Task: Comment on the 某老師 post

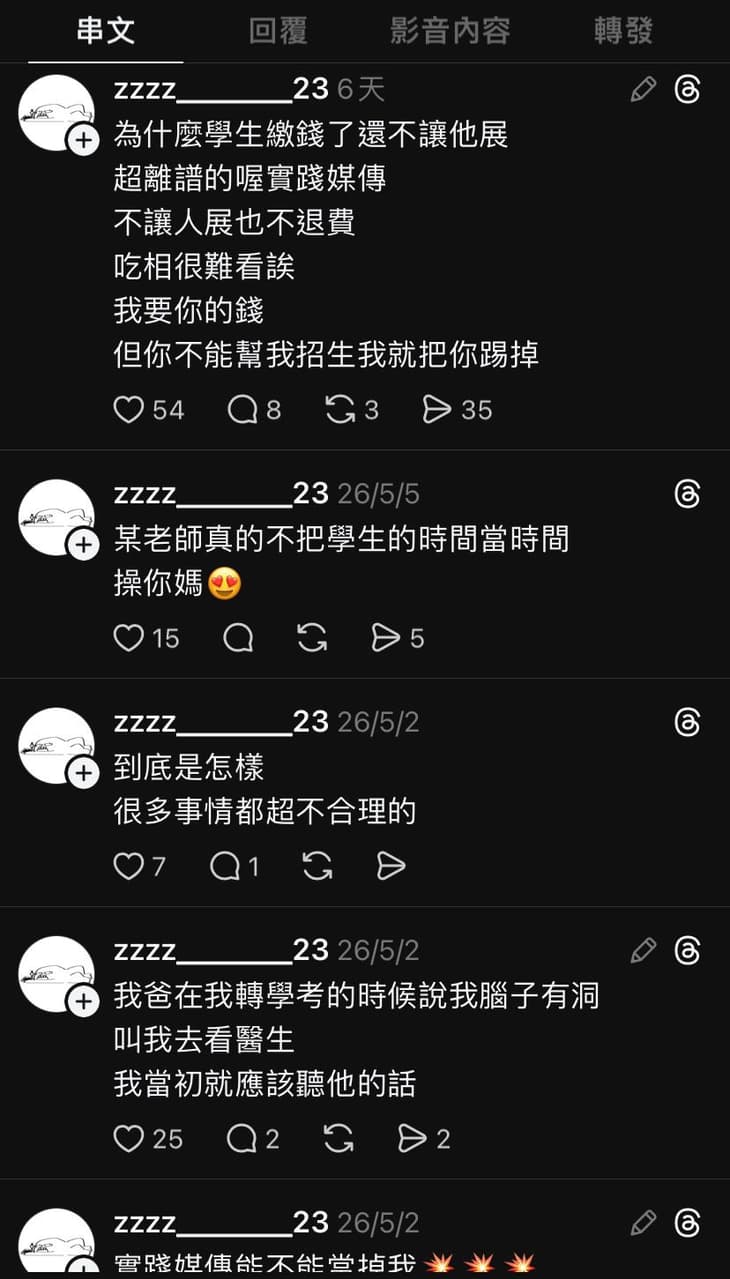Action: tap(238, 638)
